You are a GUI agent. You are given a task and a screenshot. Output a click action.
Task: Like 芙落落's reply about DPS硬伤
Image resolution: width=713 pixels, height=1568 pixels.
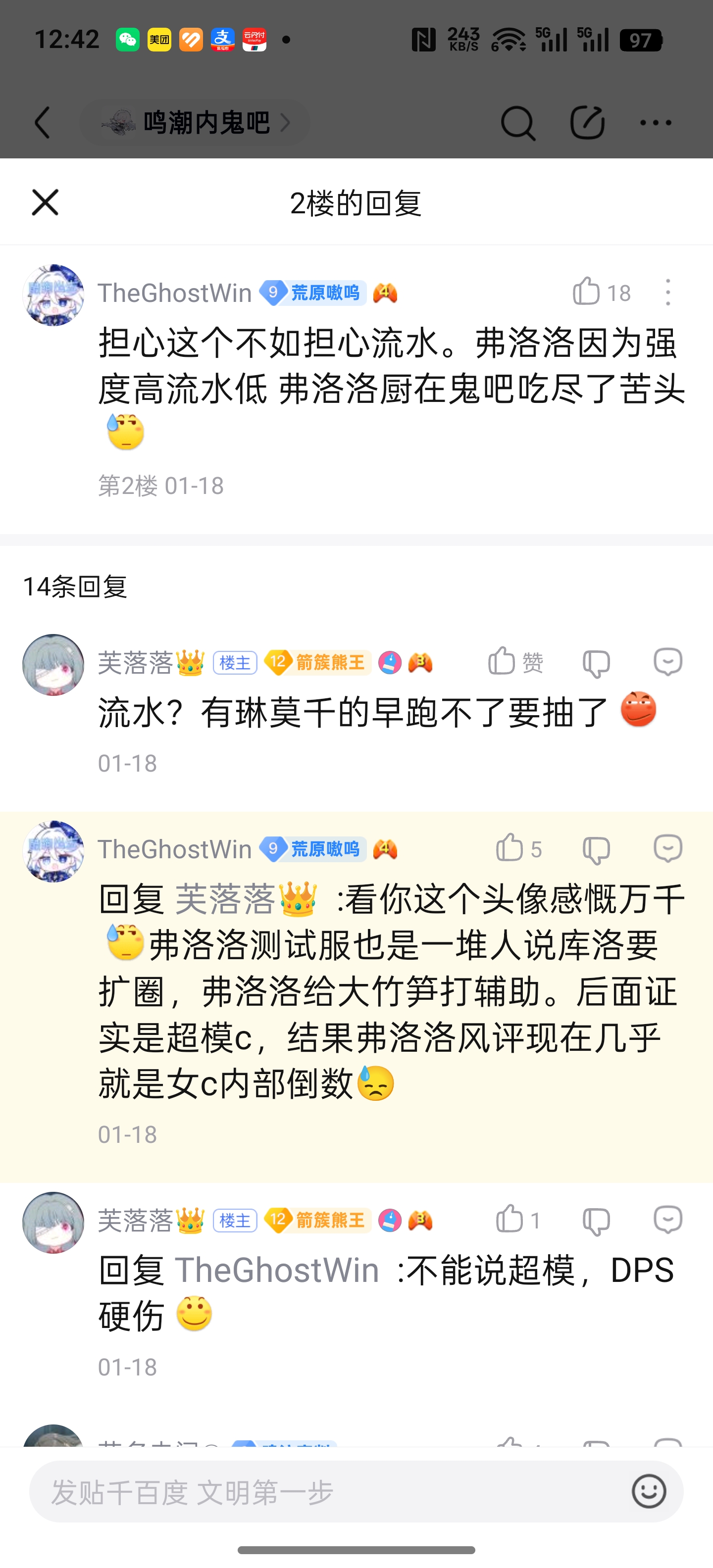(x=510, y=1219)
